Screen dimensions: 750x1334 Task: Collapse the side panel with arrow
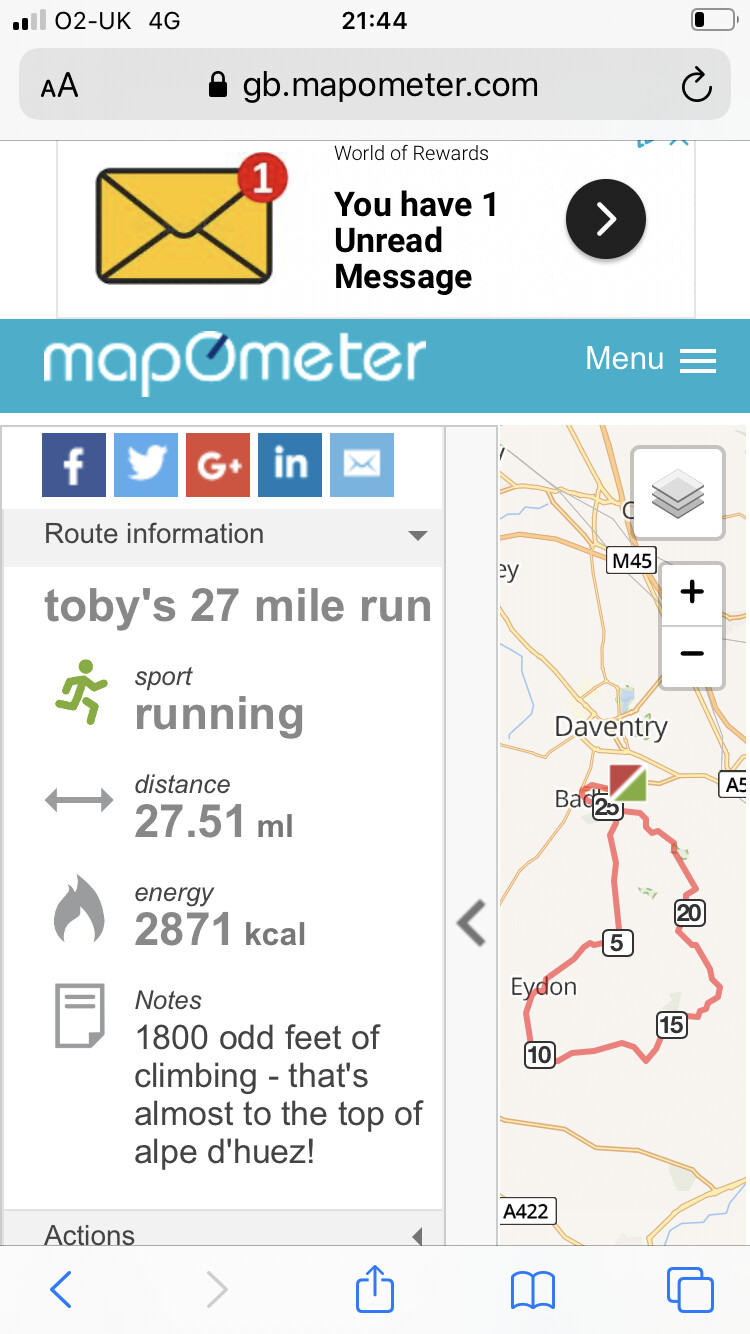coord(471,922)
